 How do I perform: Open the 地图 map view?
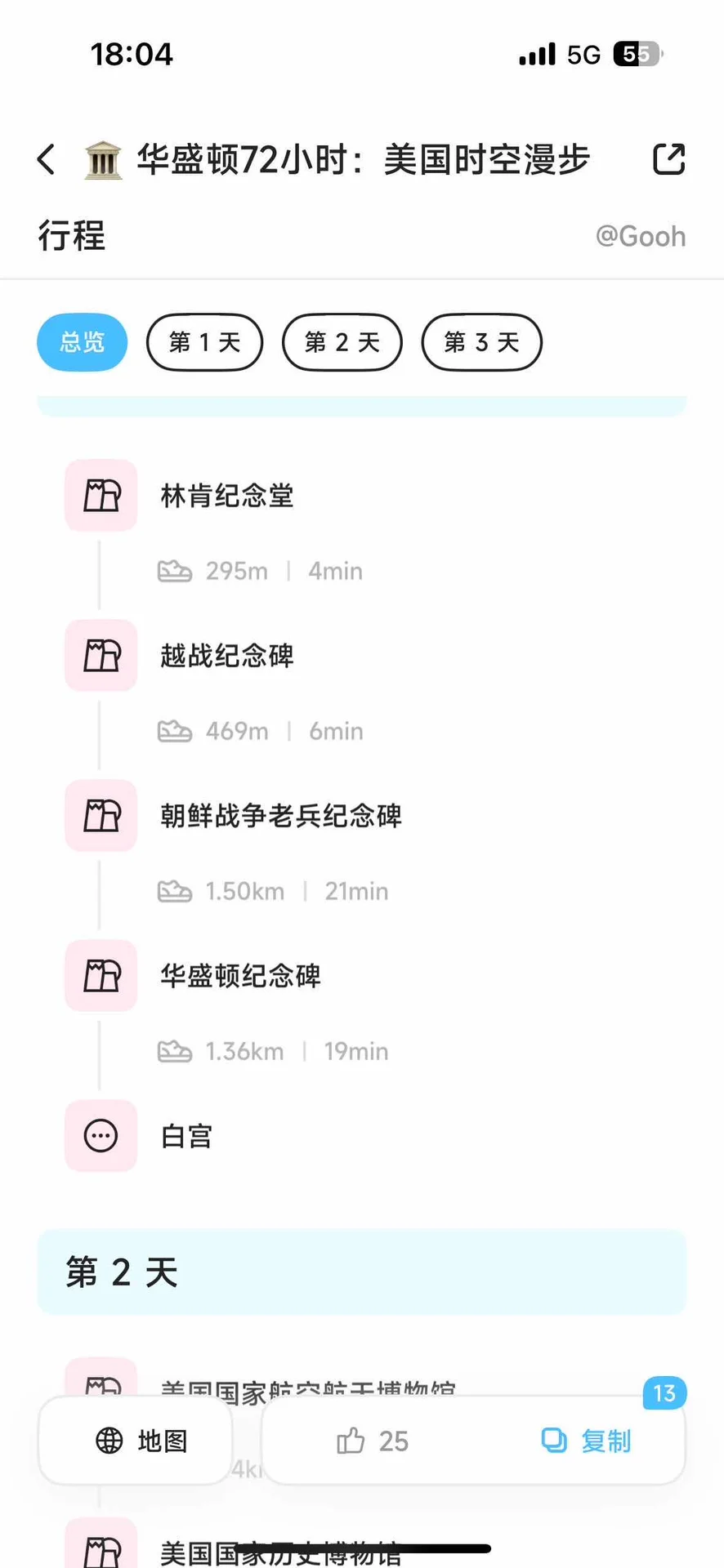pyautogui.click(x=136, y=1441)
